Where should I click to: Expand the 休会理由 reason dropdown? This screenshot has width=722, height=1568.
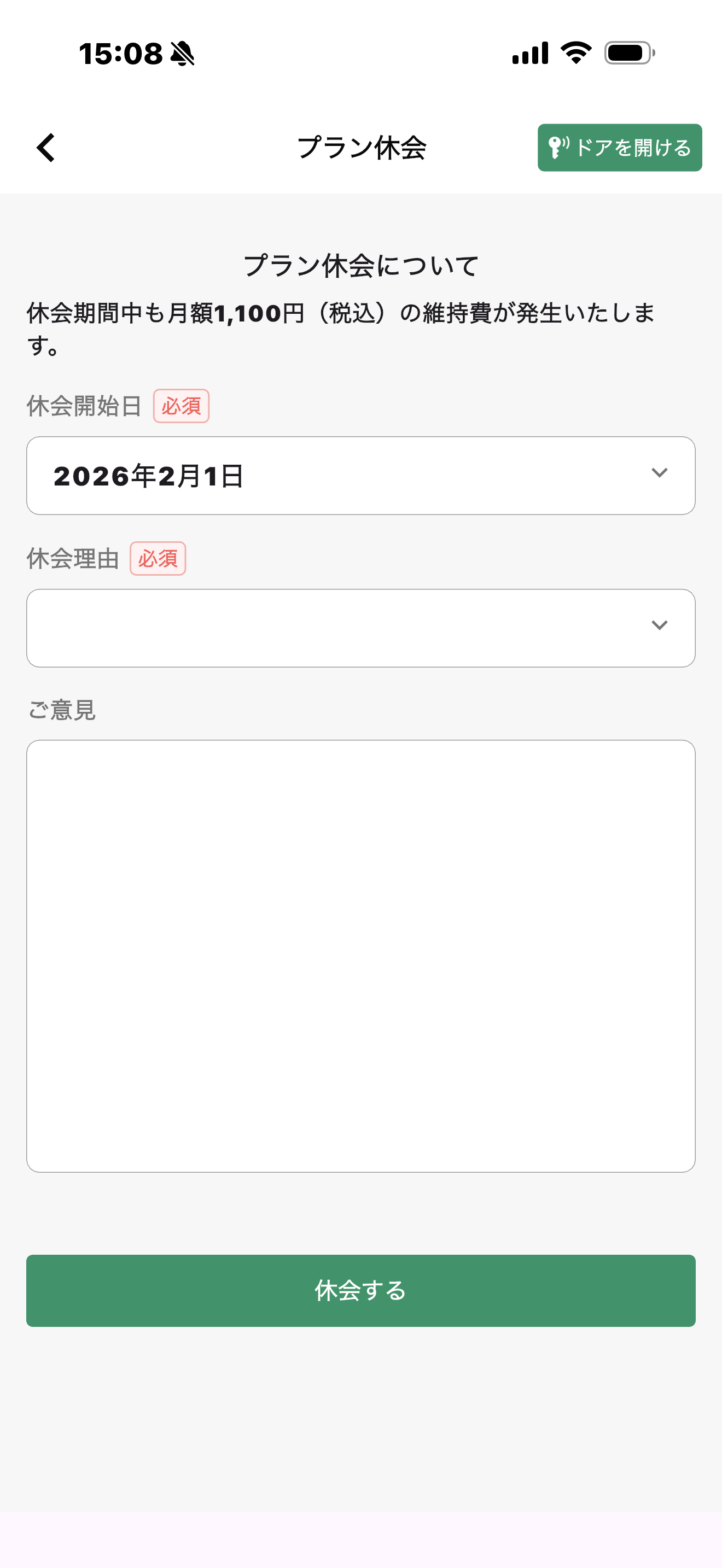[360, 628]
